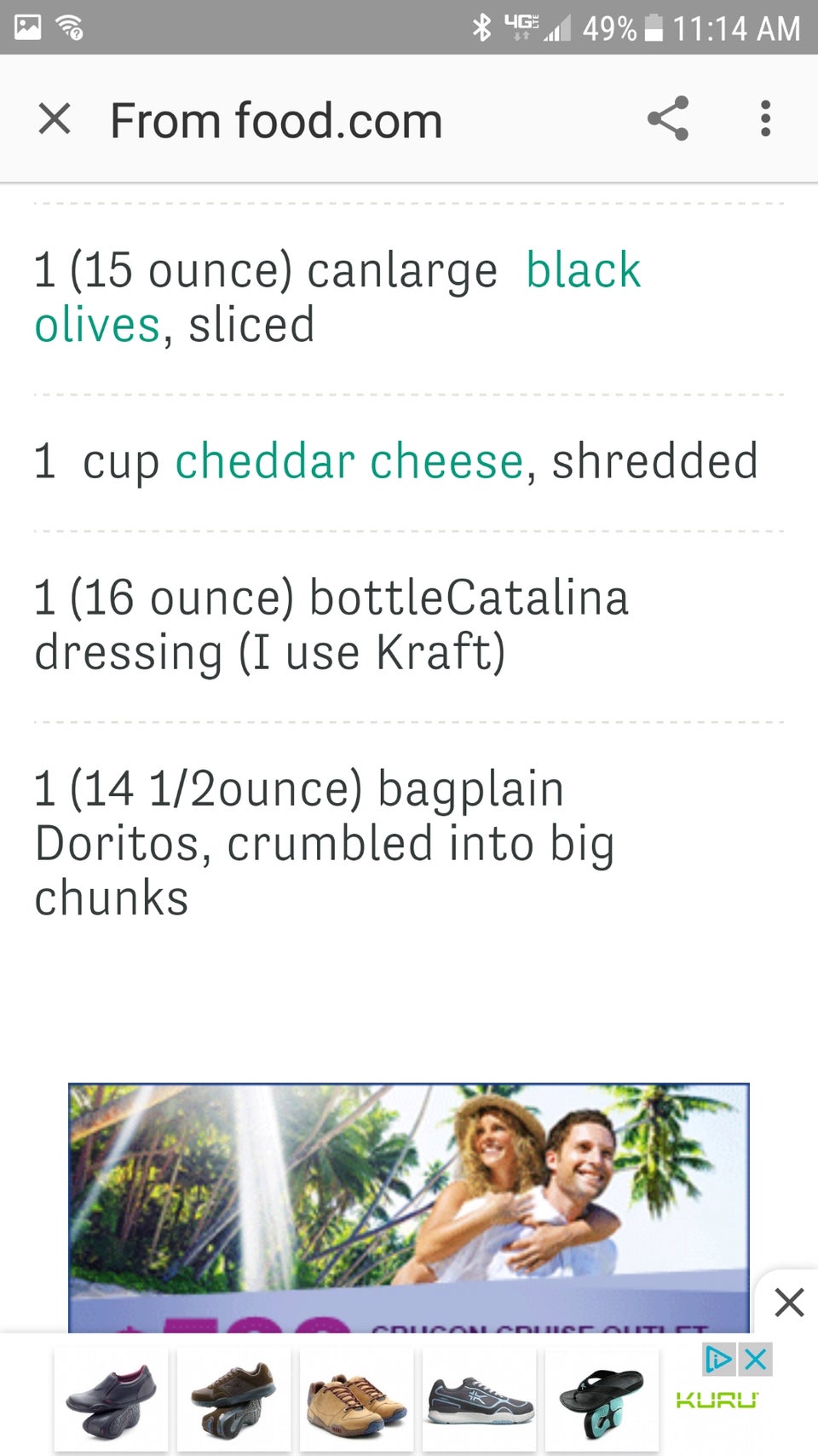Tap the image notification icon in status bar
The image size is (818, 1456).
point(28,27)
